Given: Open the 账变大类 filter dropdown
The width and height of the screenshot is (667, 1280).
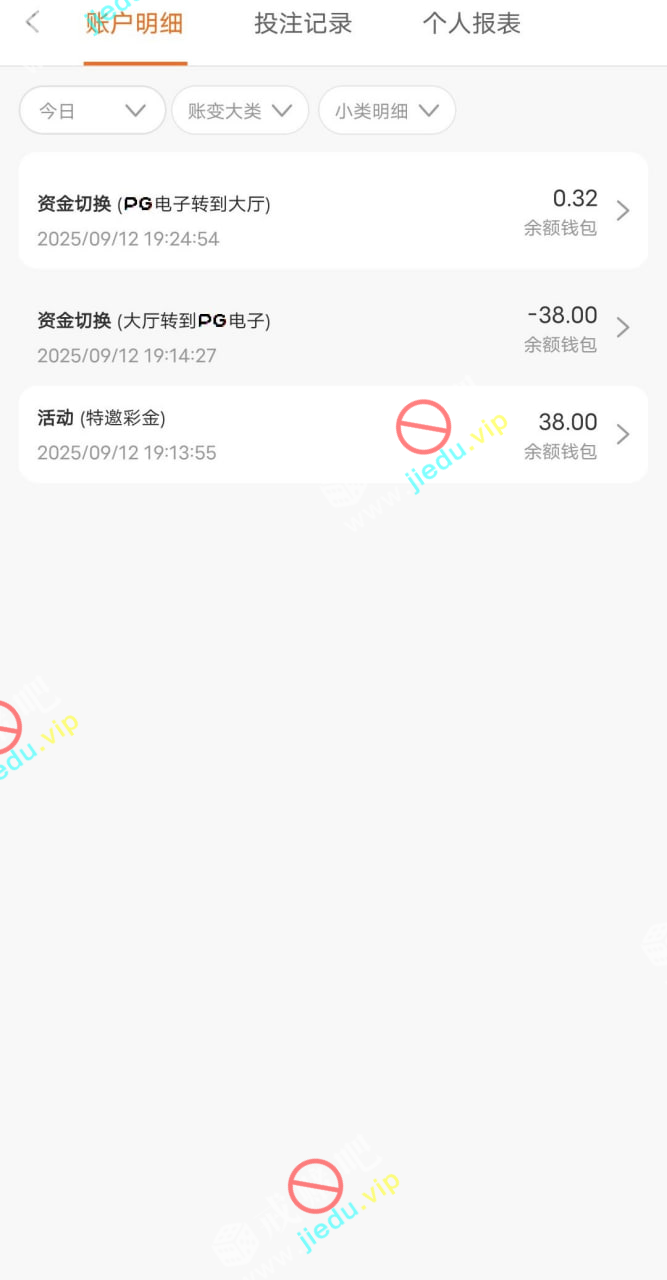Looking at the screenshot, I should point(240,111).
